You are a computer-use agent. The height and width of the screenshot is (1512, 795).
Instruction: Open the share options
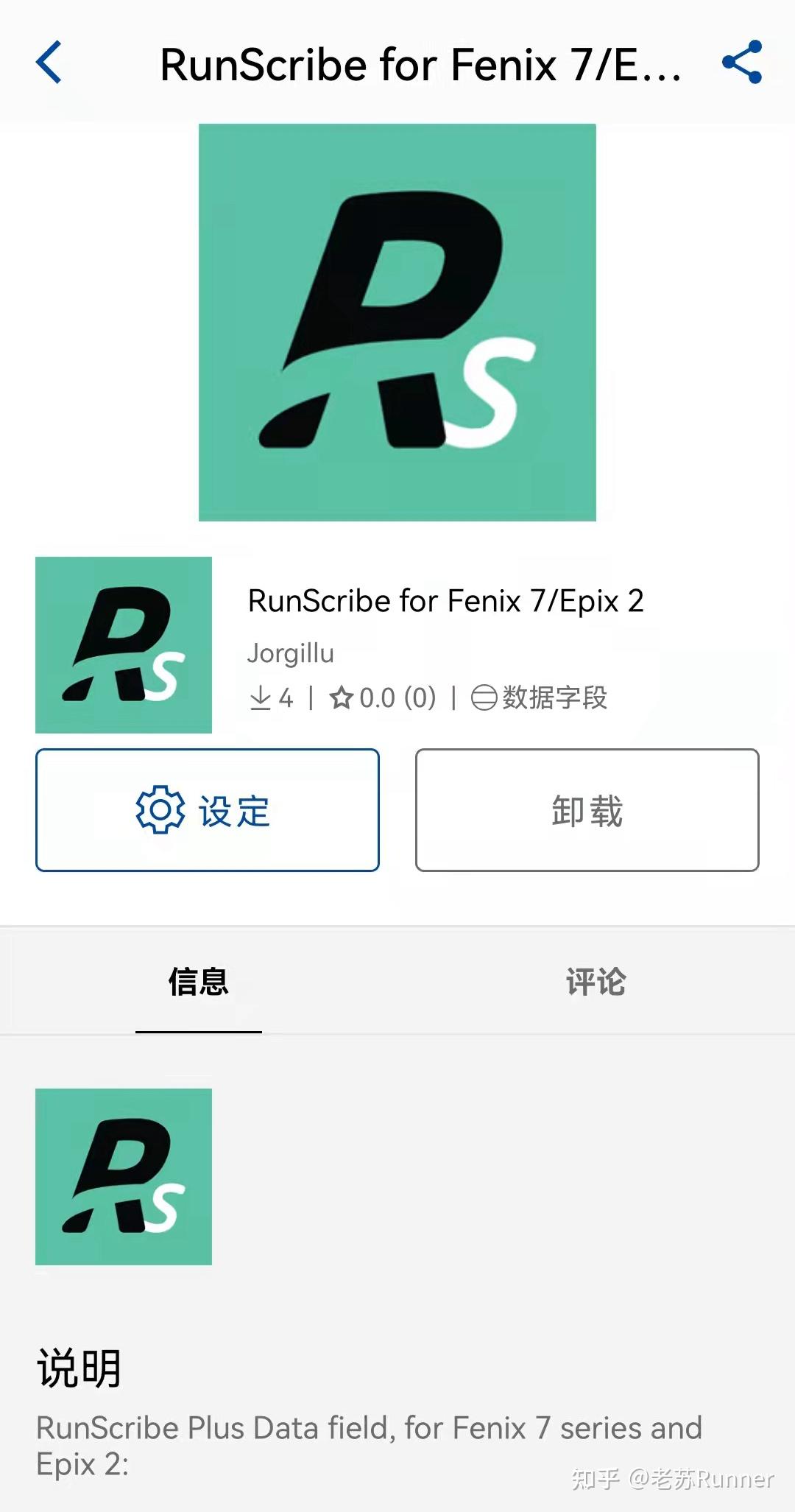(743, 63)
